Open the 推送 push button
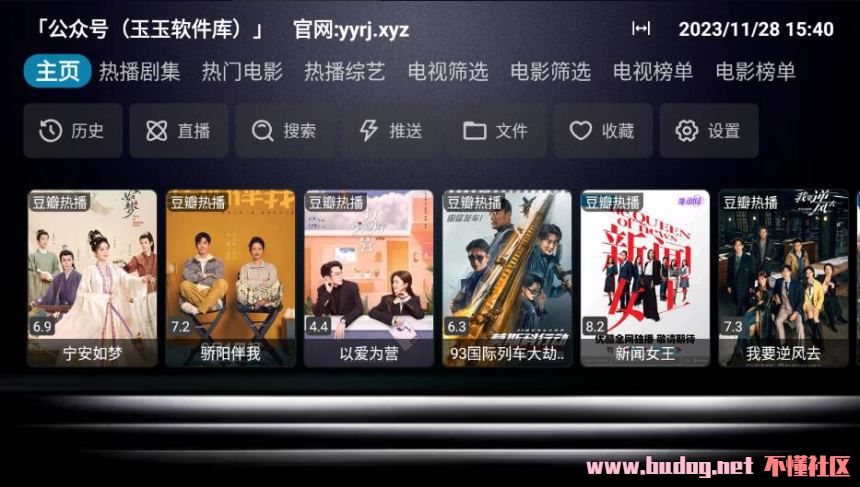 point(390,131)
